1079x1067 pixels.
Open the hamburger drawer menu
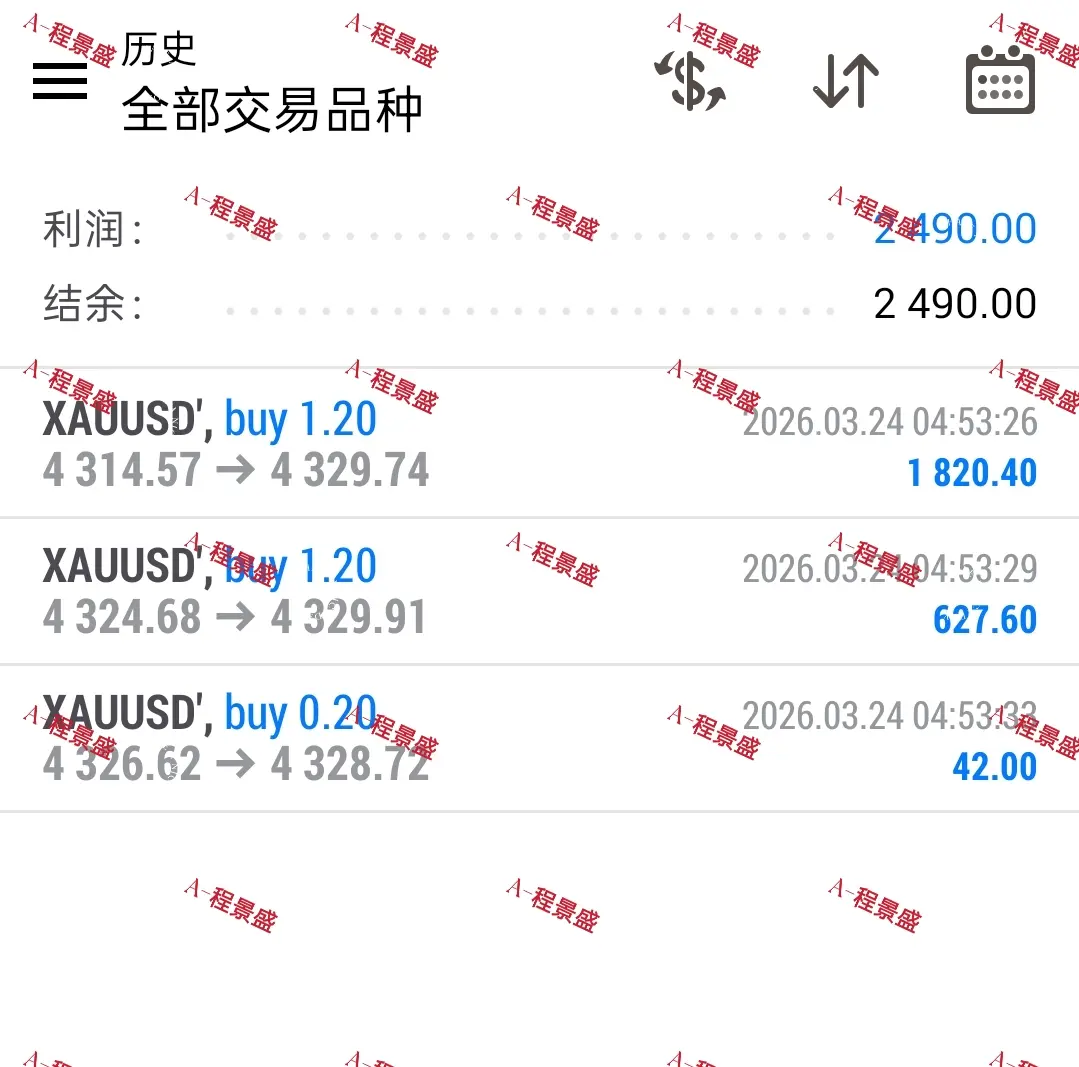click(60, 80)
